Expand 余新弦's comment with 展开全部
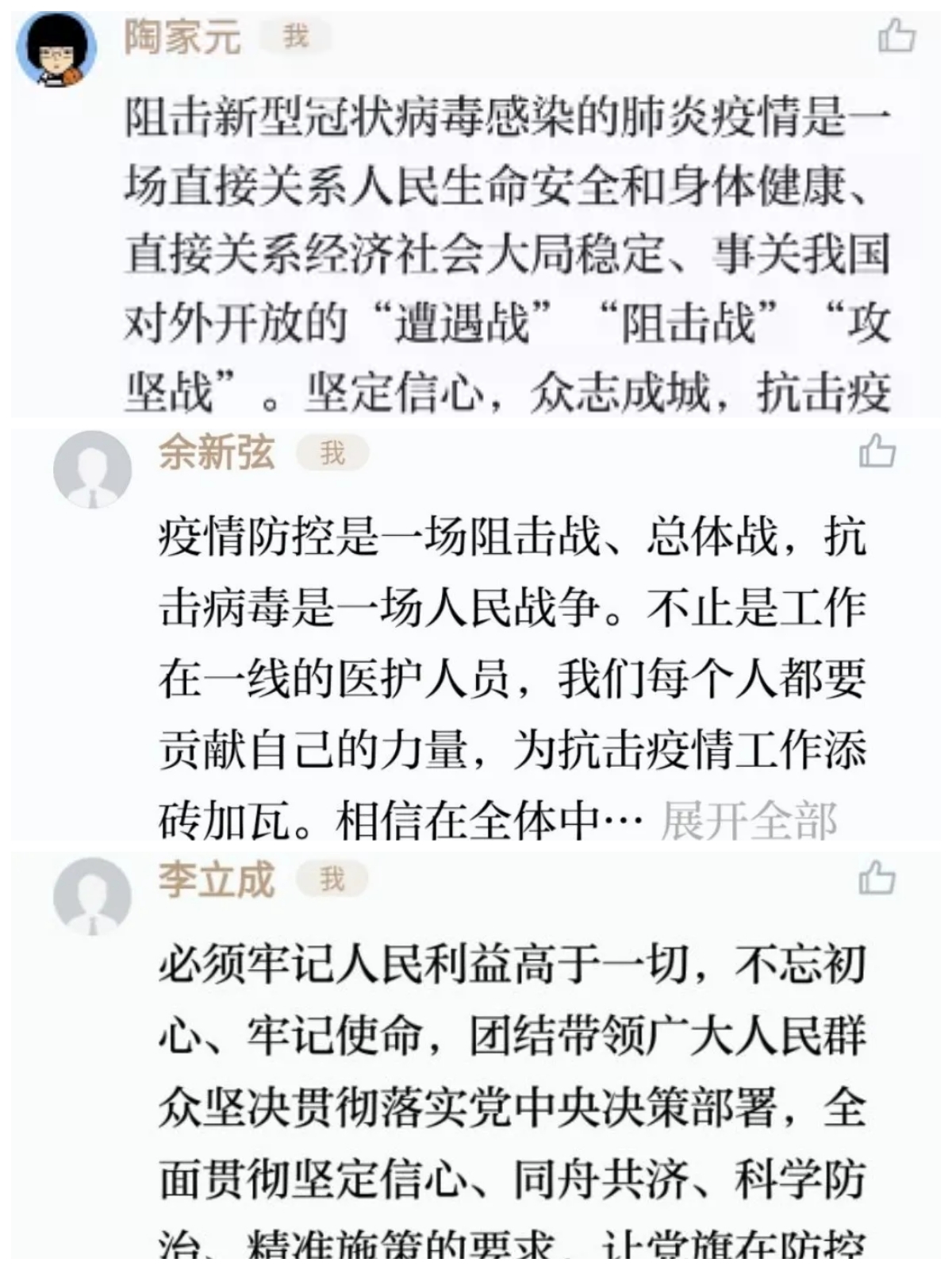The width and height of the screenshot is (952, 1270). [x=748, y=820]
